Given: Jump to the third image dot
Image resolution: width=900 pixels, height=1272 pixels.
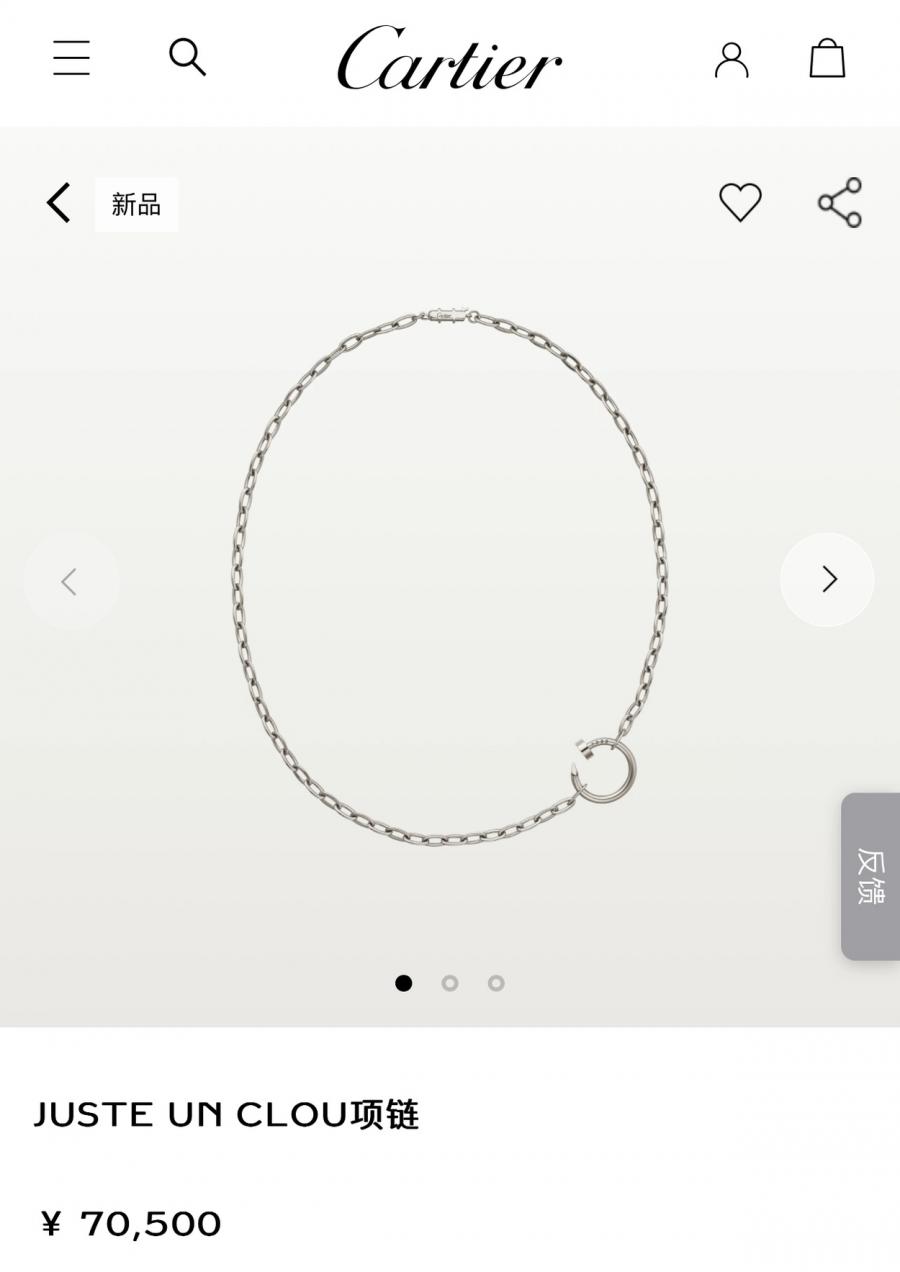Looking at the screenshot, I should [496, 983].
